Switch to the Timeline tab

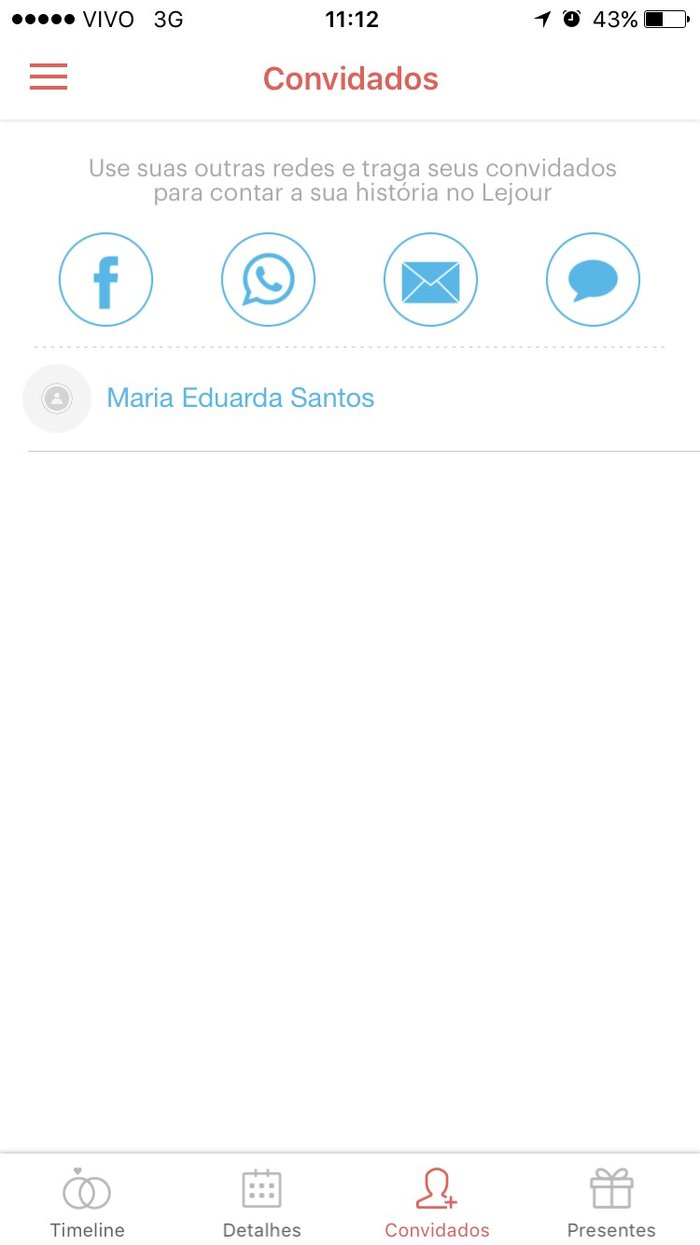87,1203
